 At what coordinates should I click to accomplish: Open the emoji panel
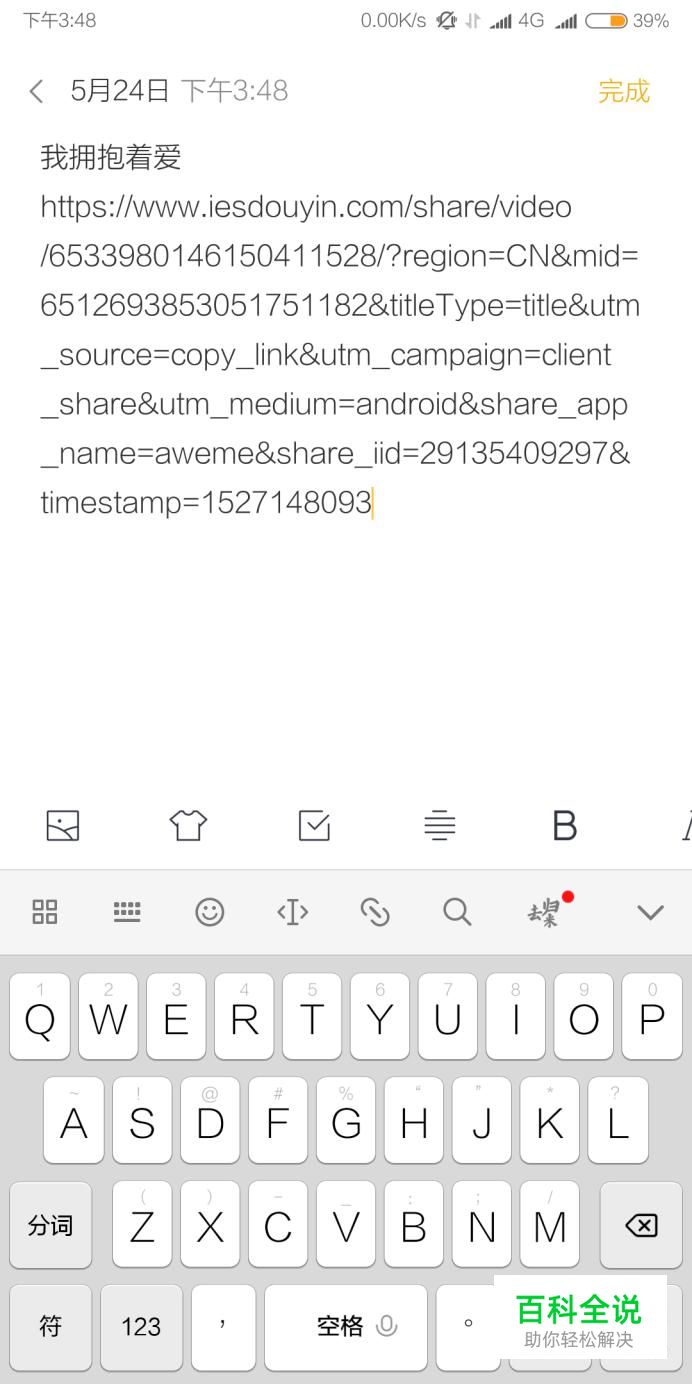coord(209,911)
